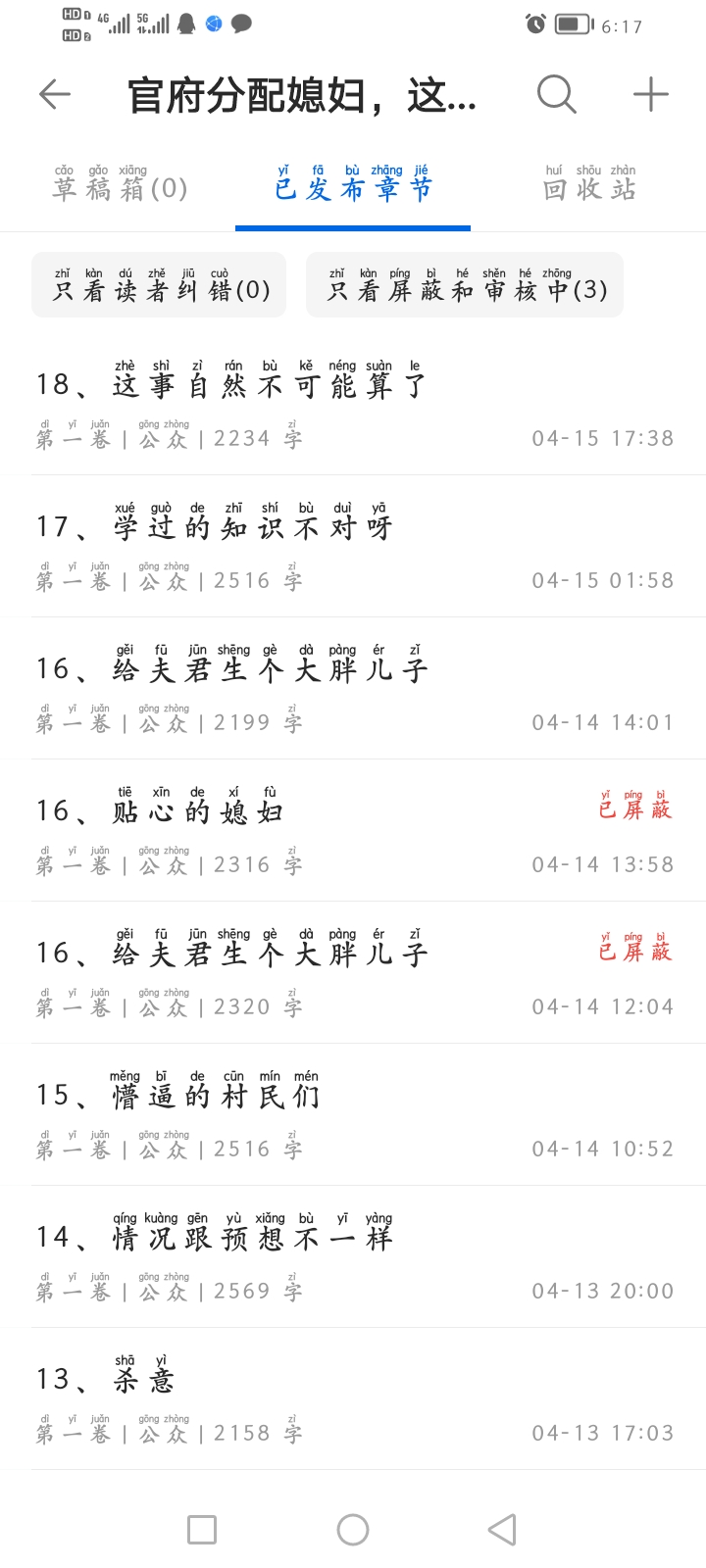Screen dimensions: 706x1568
Task: Open the blocked 2320-word chapter 16
Action: (353, 972)
